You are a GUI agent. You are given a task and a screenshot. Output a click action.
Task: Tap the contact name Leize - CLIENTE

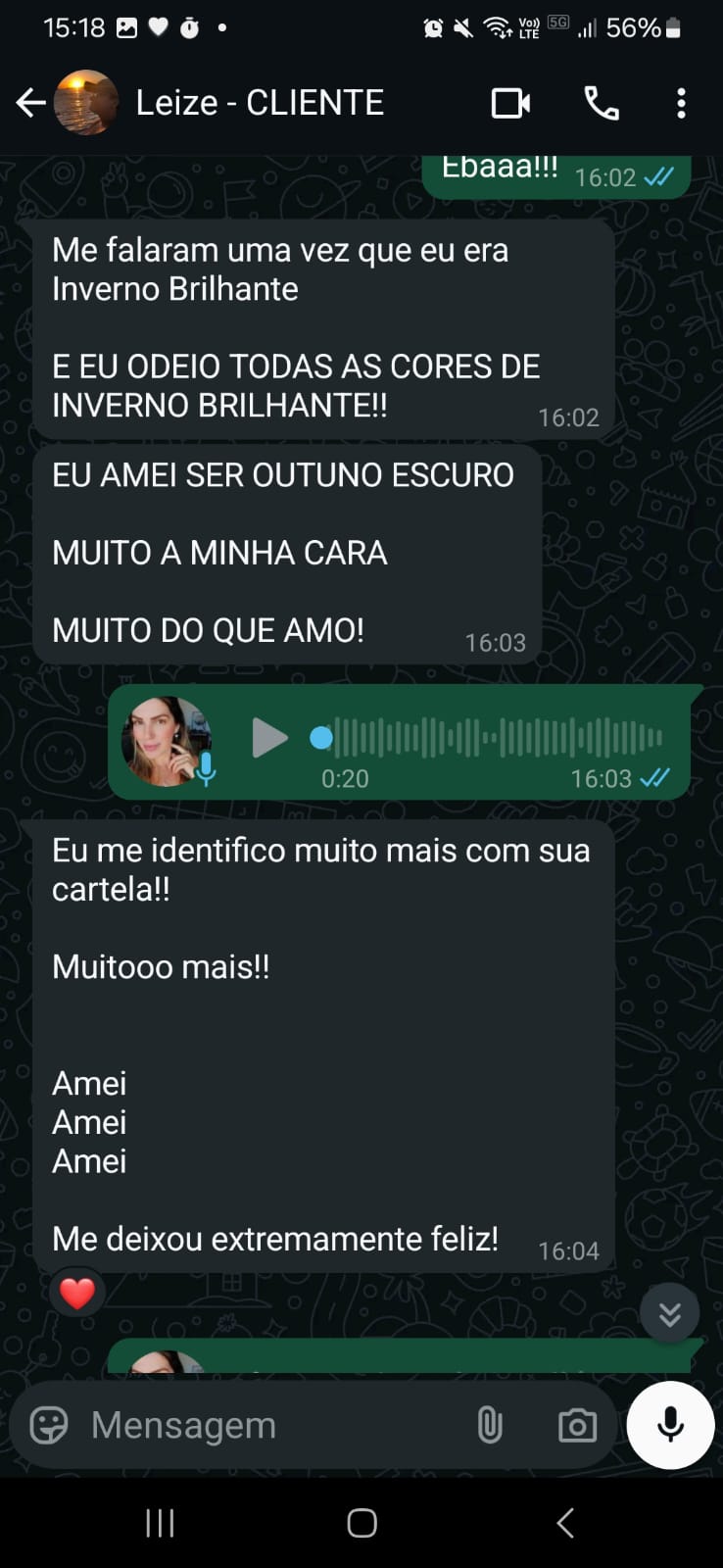point(261,102)
